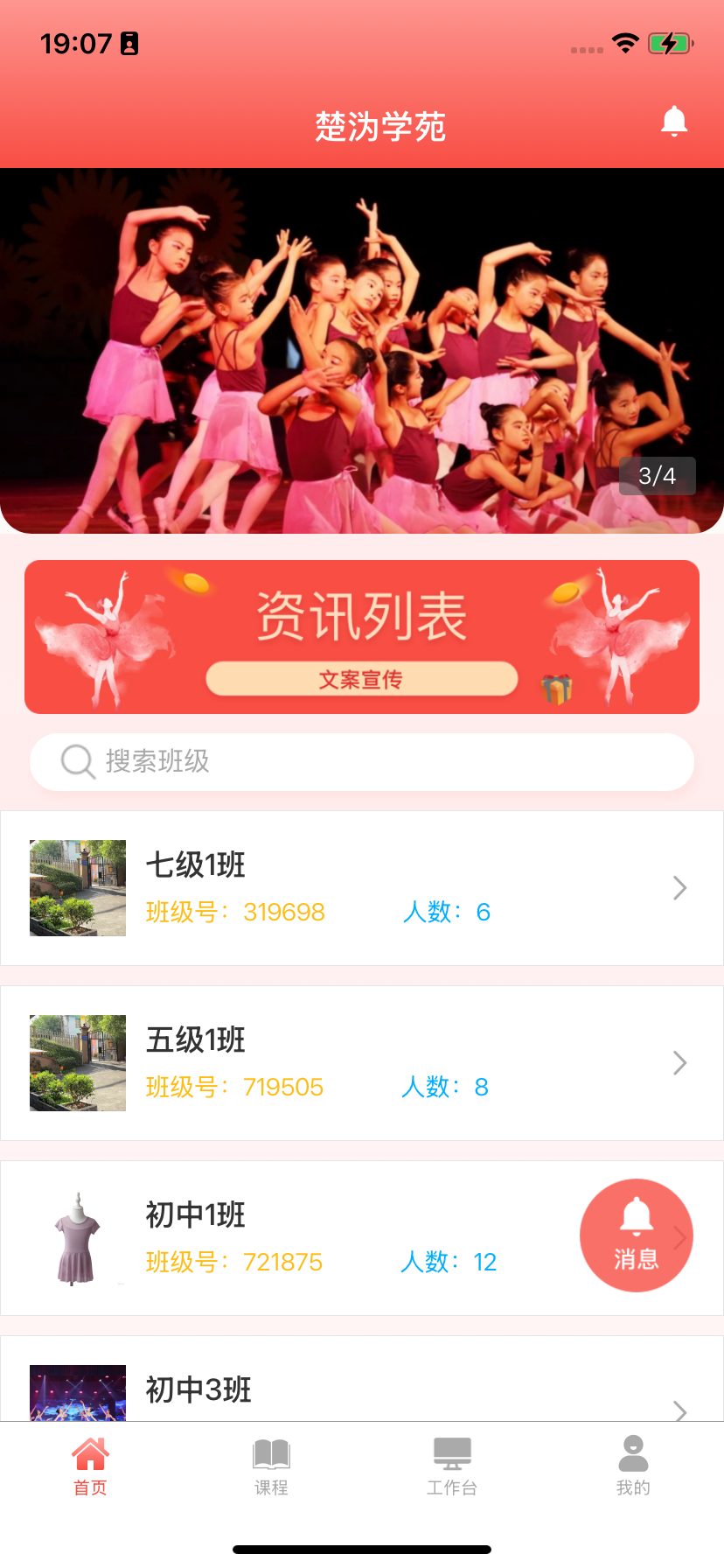Switch to the 工作台 tab

(x=452, y=1467)
